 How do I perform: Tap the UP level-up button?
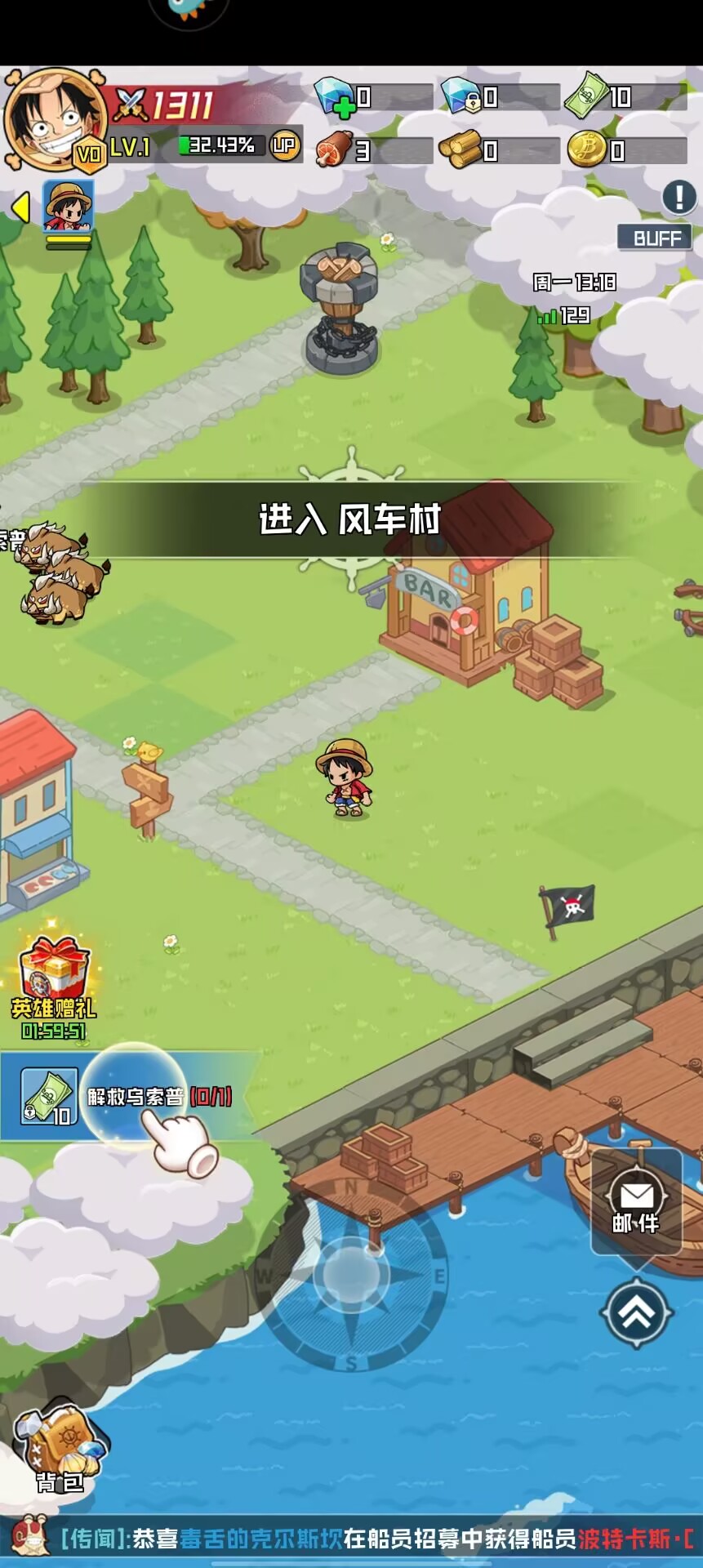pos(284,145)
